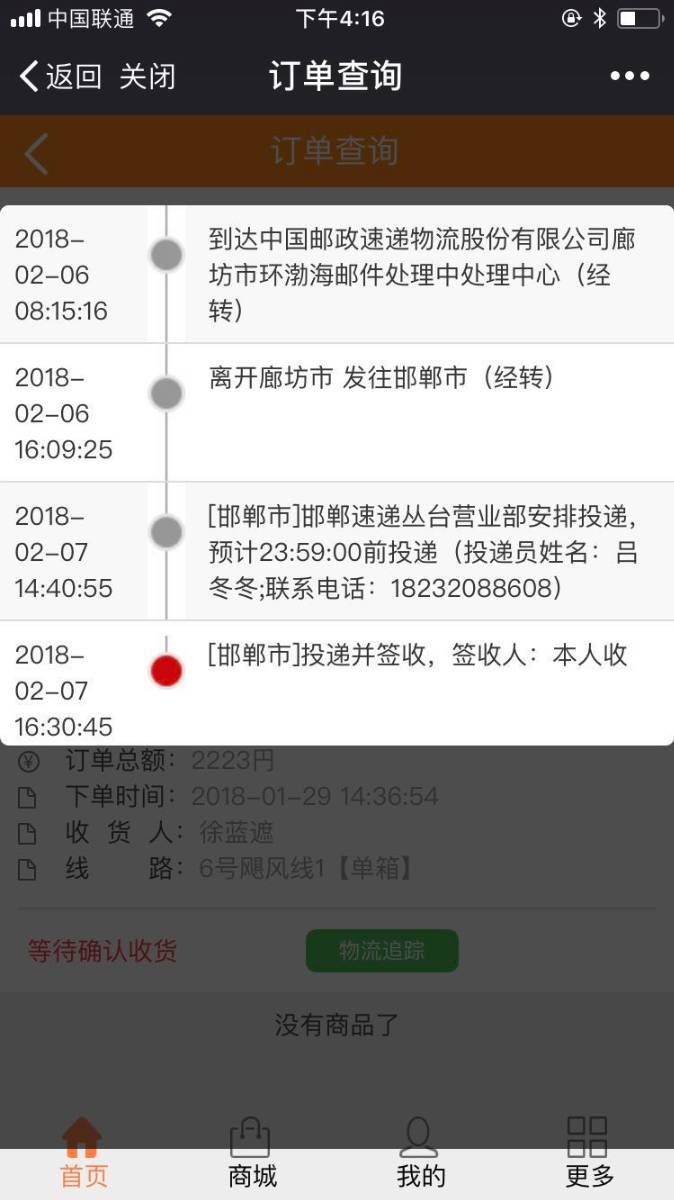
Task: Tap 返回 to go back
Action: click(x=60, y=76)
